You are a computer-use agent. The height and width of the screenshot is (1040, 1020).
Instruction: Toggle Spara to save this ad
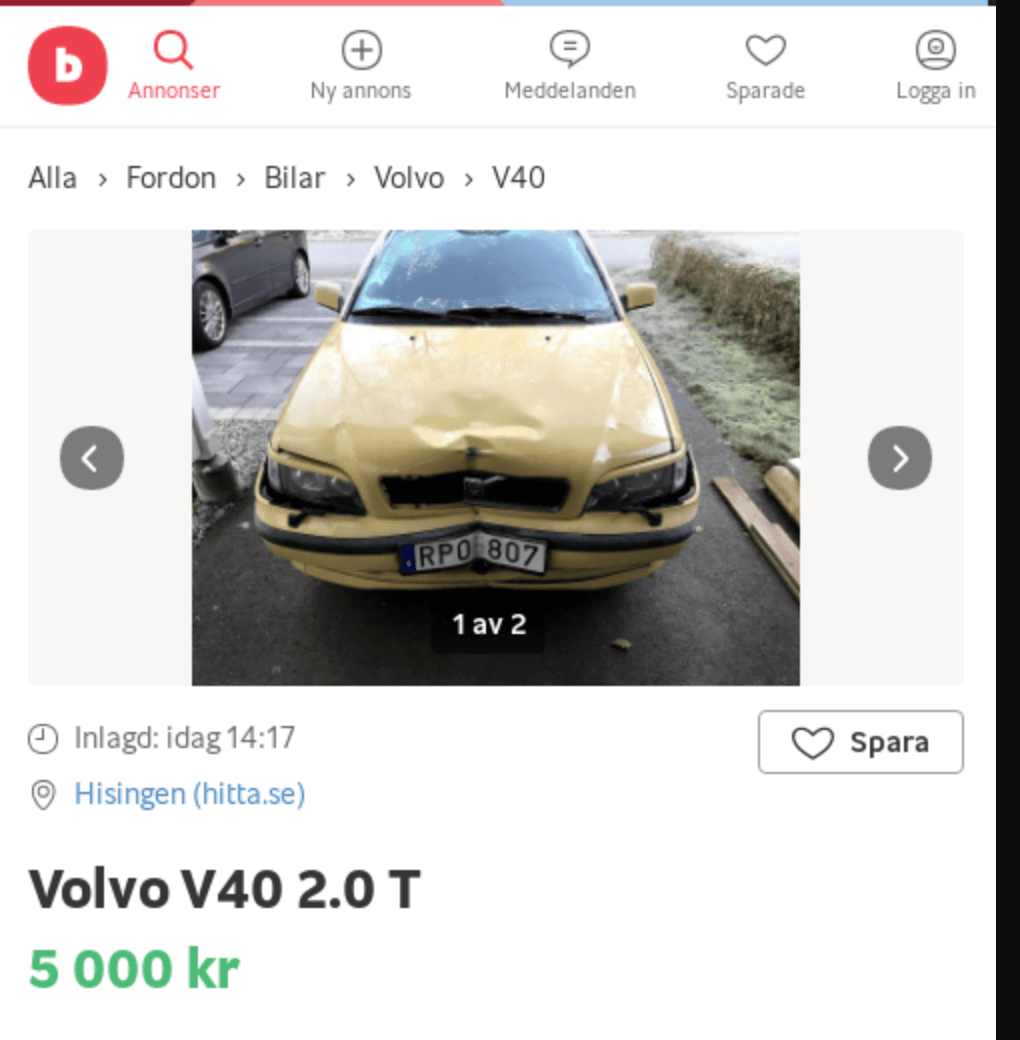[x=860, y=742]
